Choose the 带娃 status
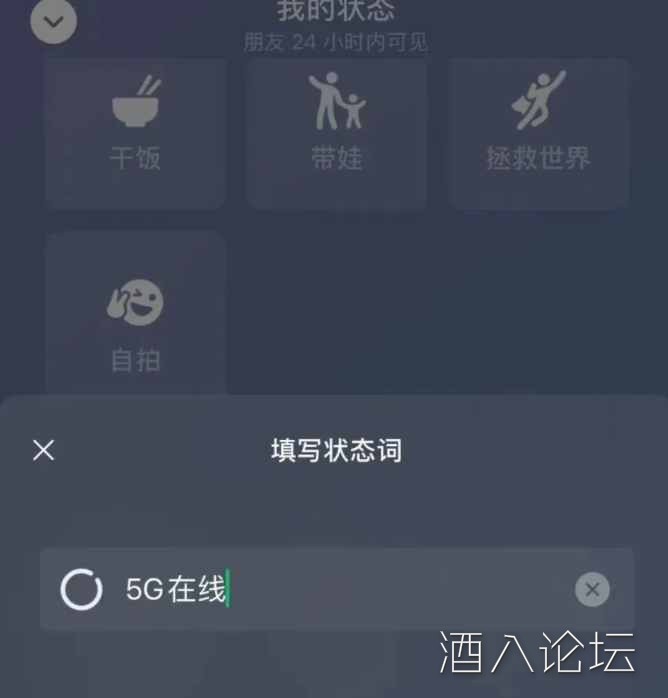This screenshot has width=668, height=698. (336, 128)
